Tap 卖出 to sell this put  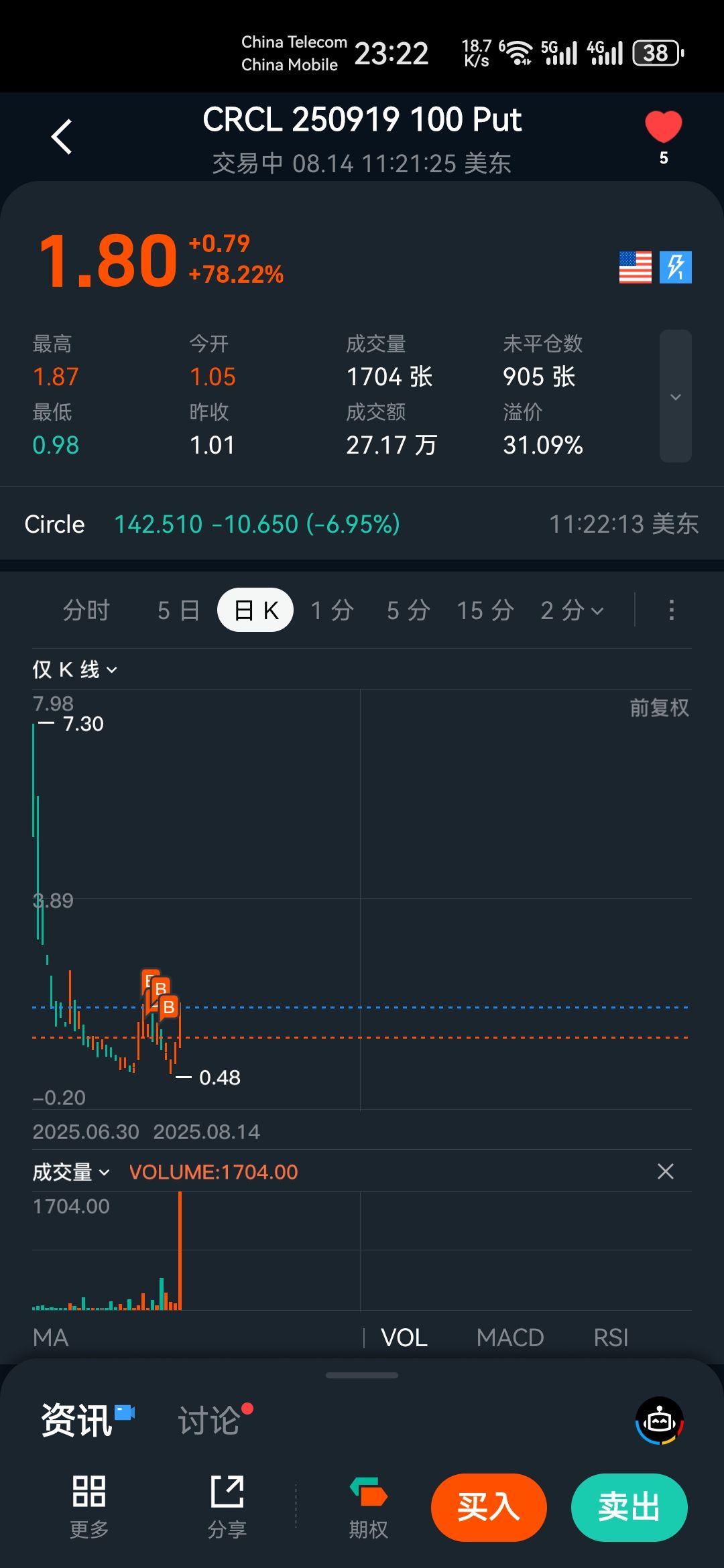(x=629, y=1508)
